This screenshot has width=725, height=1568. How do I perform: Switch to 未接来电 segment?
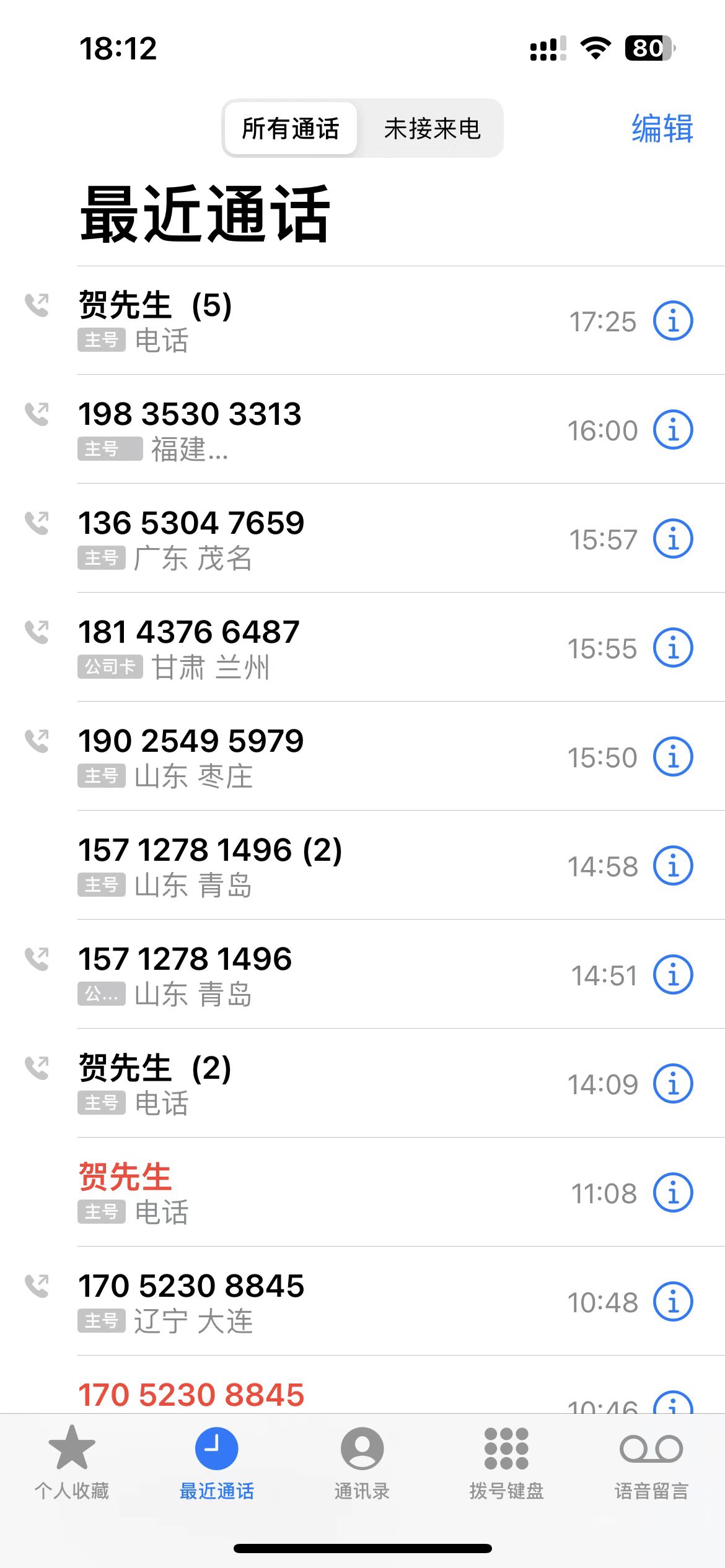tap(432, 129)
